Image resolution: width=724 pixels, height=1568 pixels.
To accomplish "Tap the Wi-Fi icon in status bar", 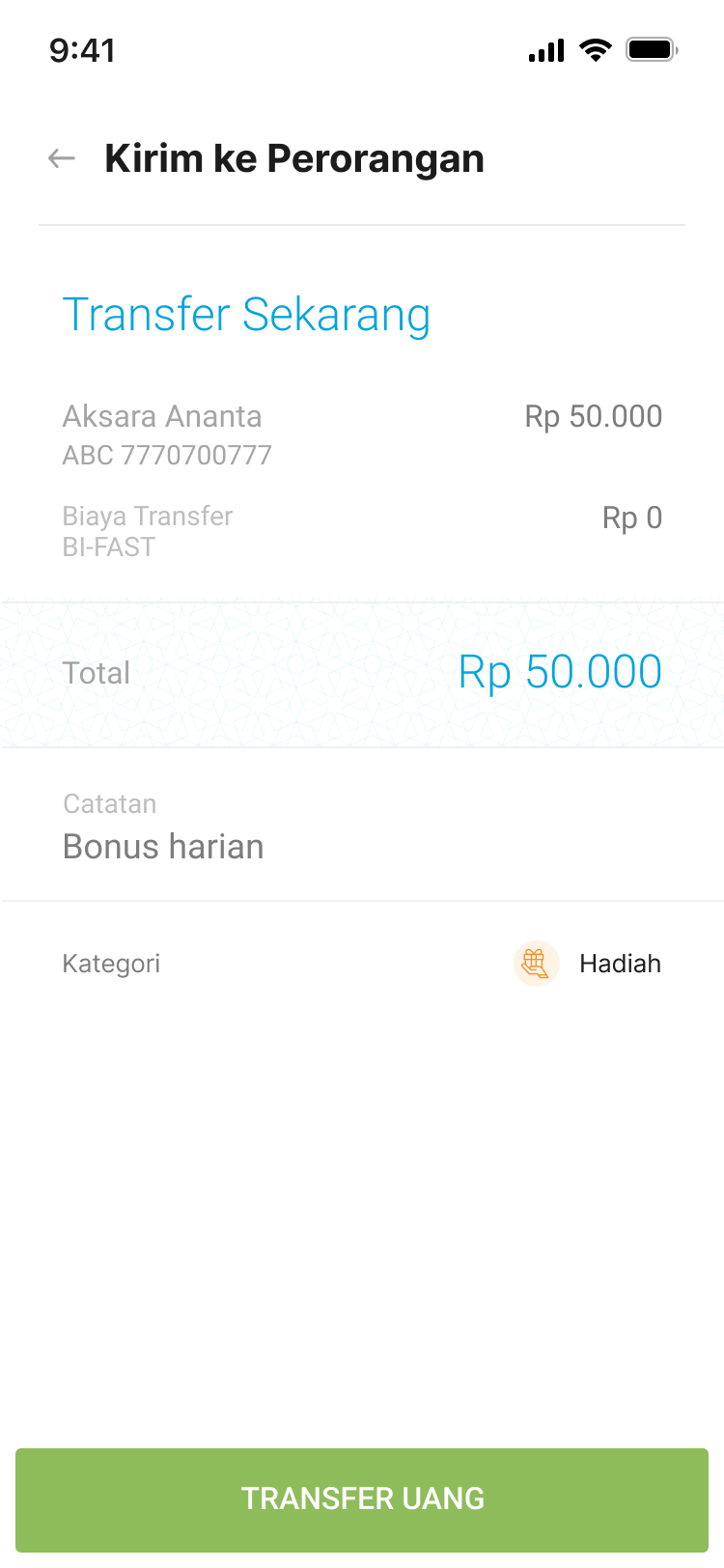I will 596,50.
